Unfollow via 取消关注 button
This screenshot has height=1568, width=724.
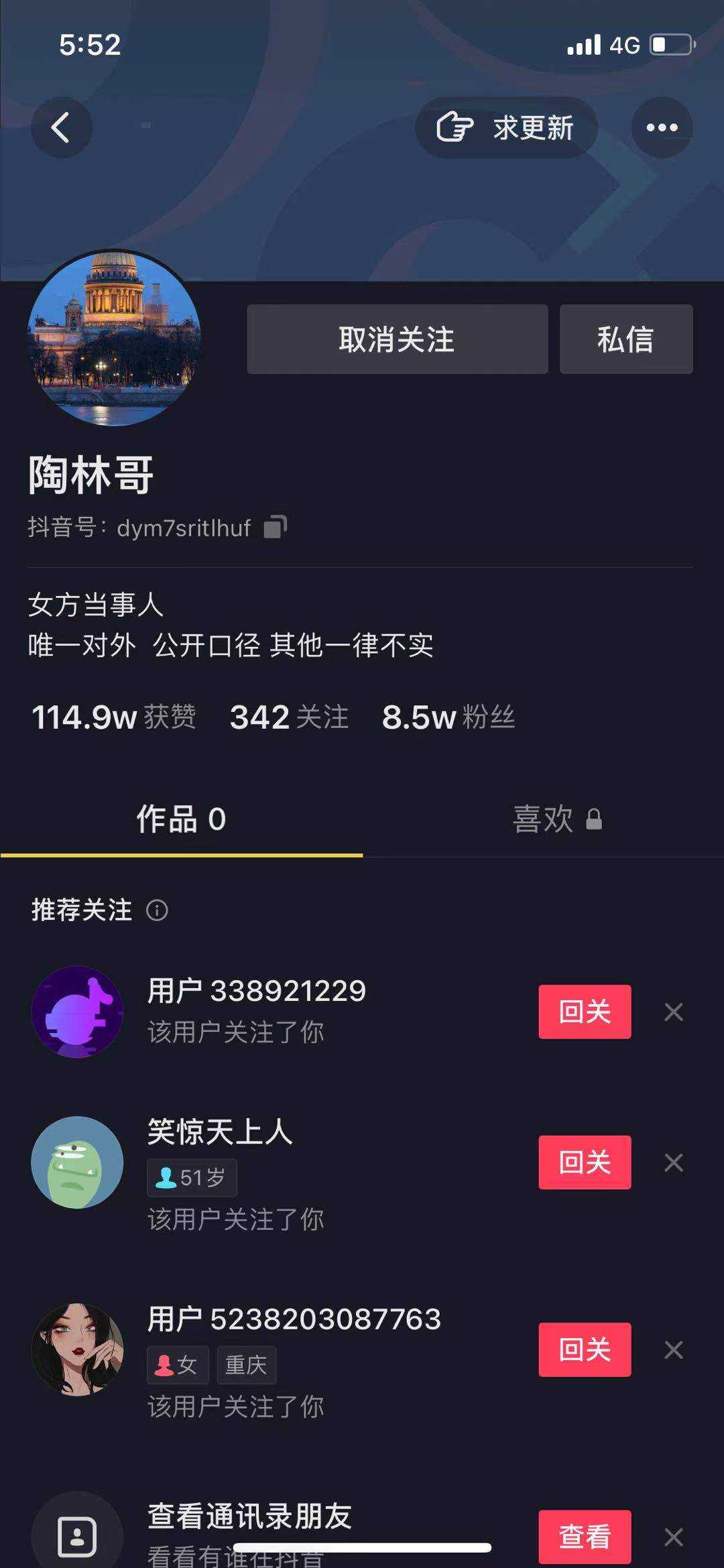pos(397,339)
